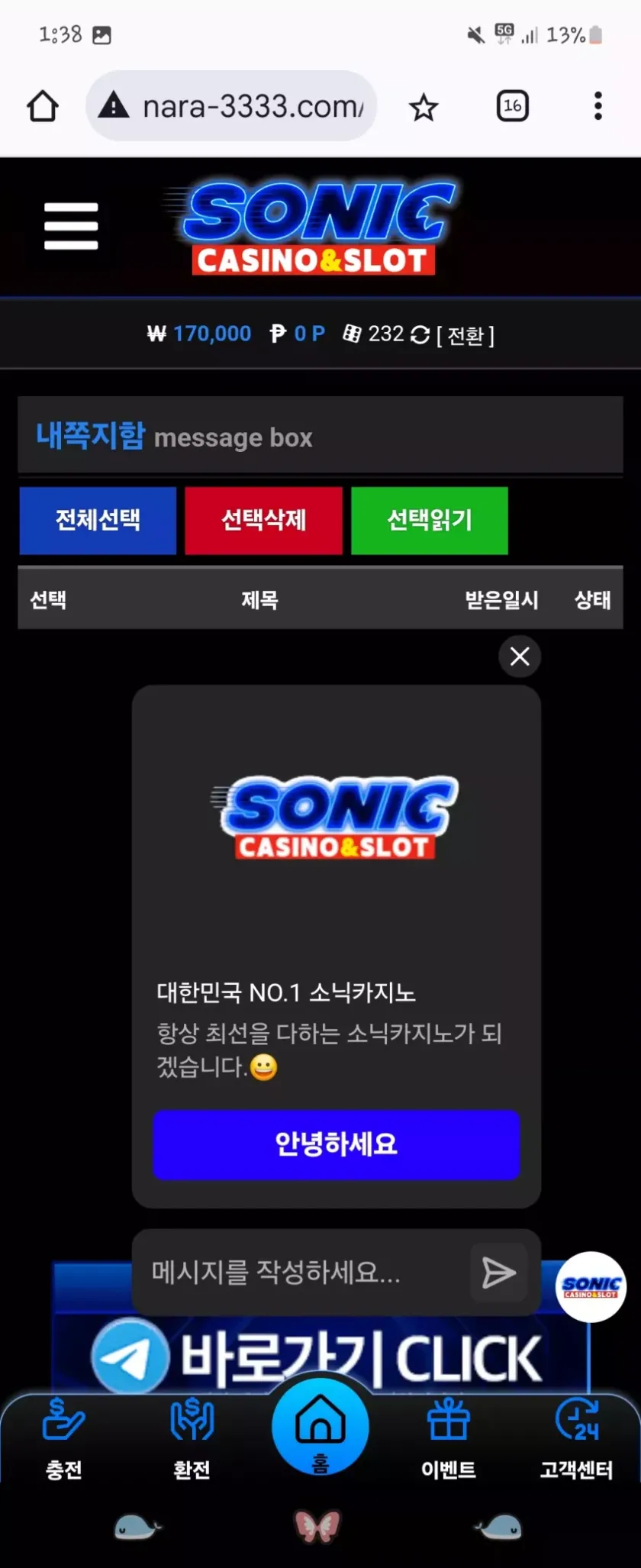This screenshot has height=1568, width=641.
Task: Go to the 환전 withdrawal tab
Action: [192, 1437]
